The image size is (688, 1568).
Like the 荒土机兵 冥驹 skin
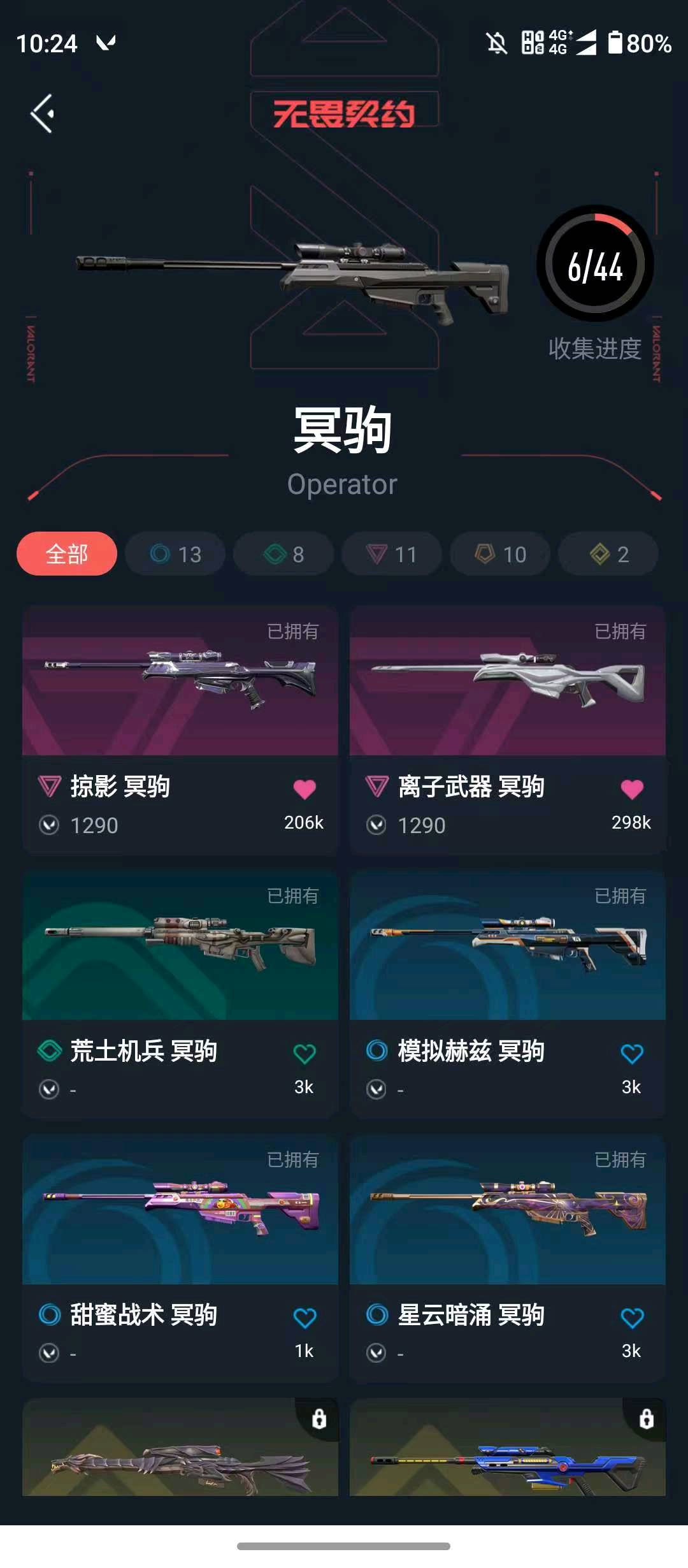click(305, 1054)
